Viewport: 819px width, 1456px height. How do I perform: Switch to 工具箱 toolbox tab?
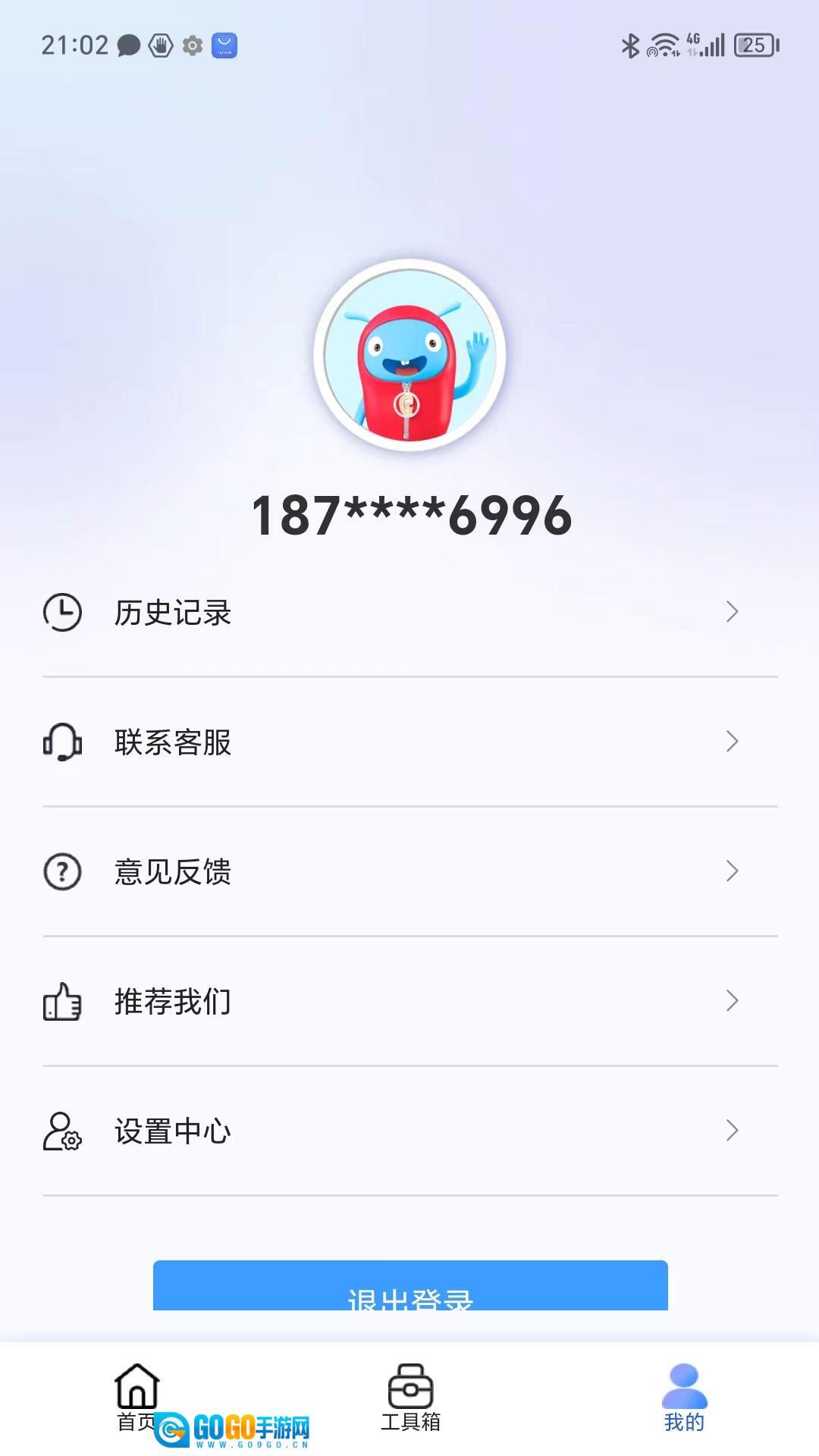410,1398
